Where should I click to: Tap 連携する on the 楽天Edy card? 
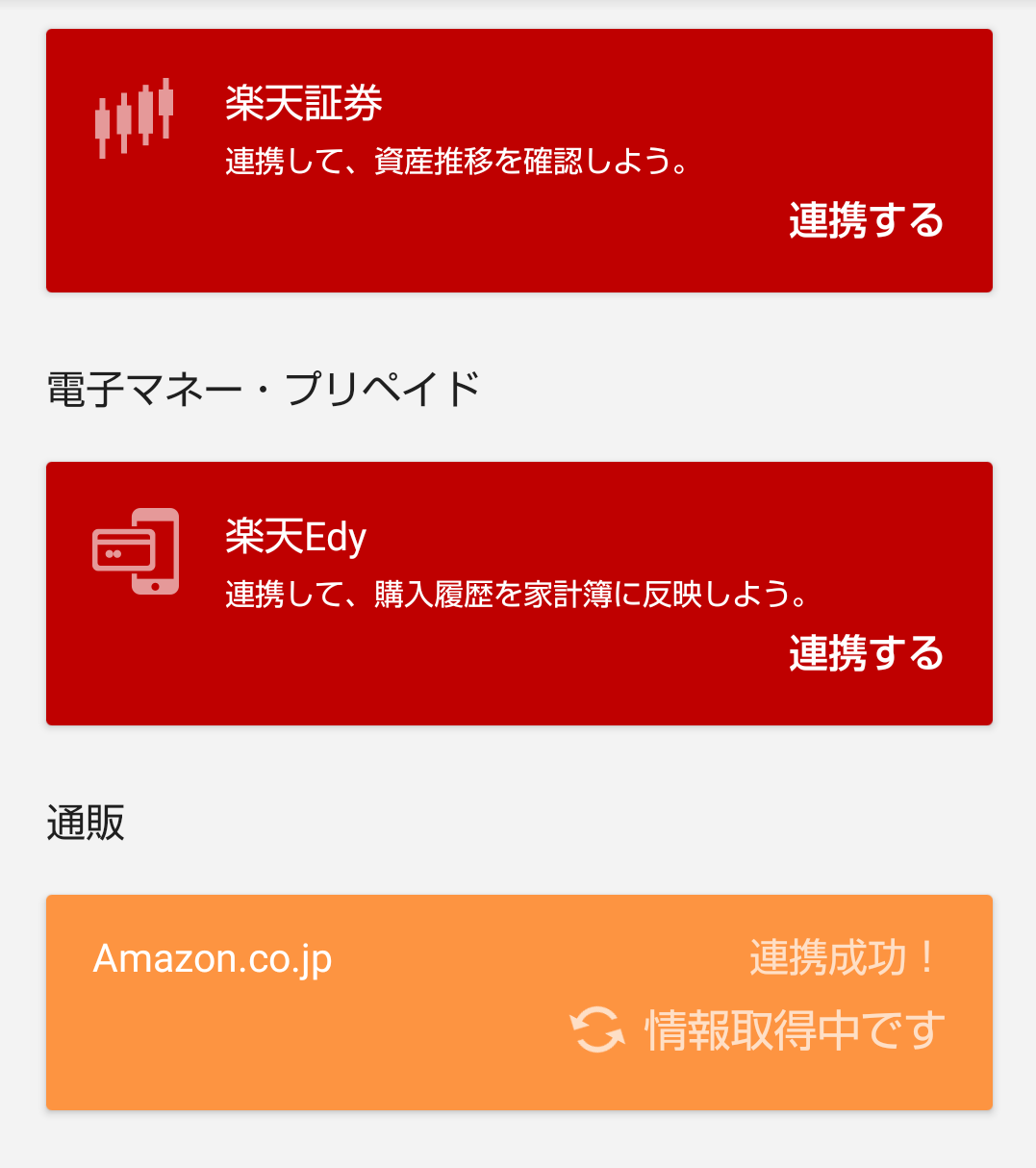click(866, 654)
